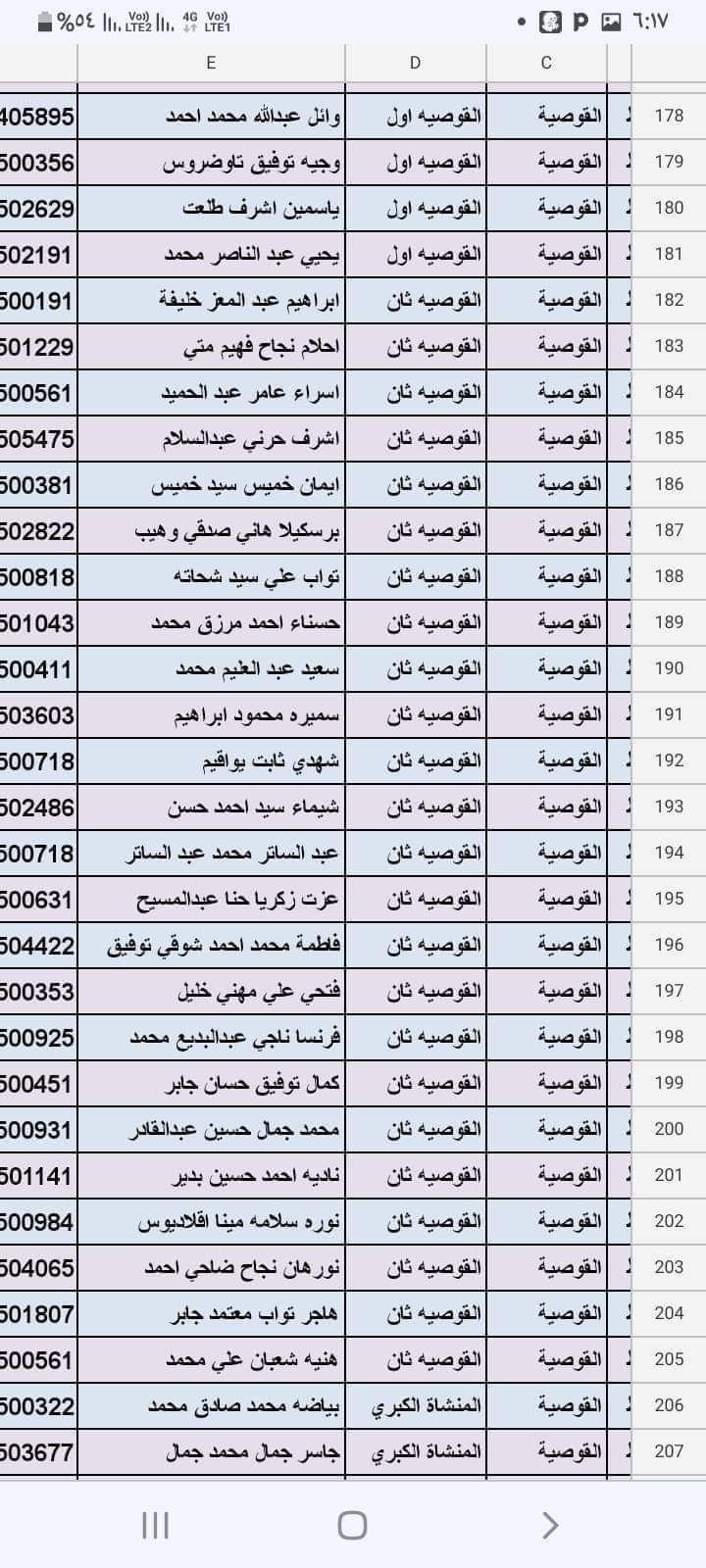Screen dimensions: 706x1568
Task: Select row 200 header
Action: pos(669,1129)
